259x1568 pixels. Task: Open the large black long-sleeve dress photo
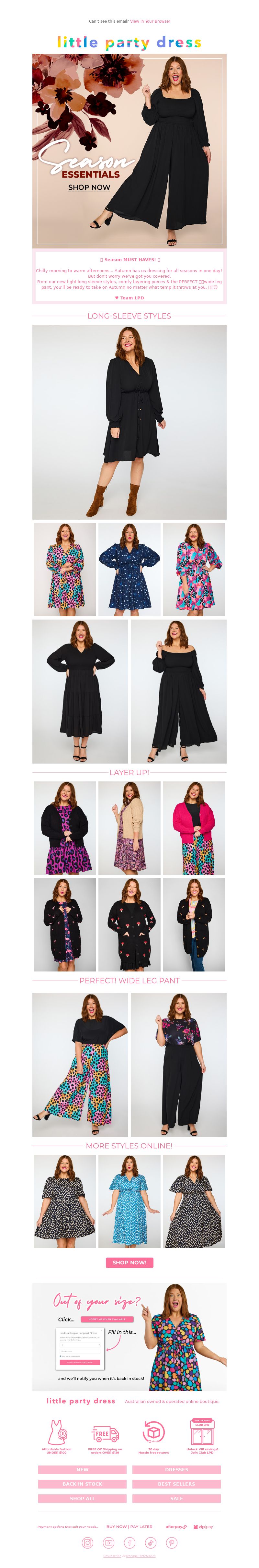click(129, 422)
